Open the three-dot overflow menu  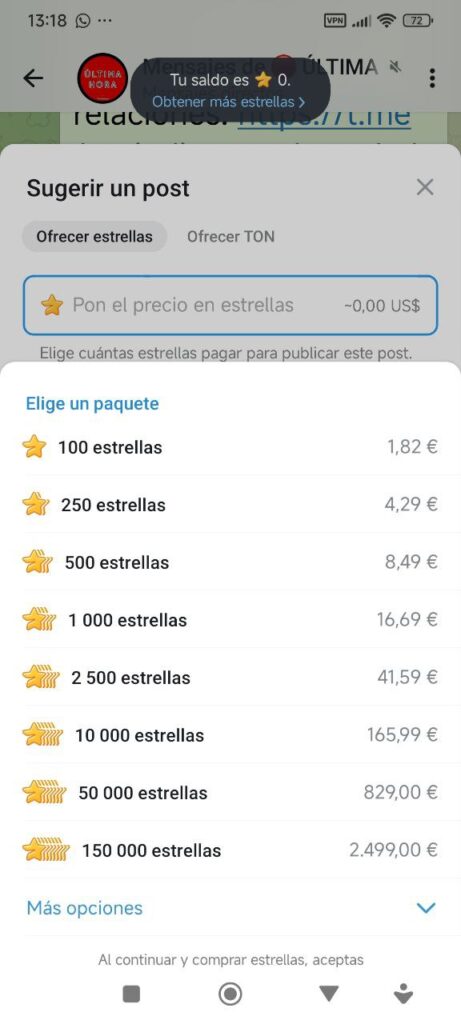tap(432, 78)
